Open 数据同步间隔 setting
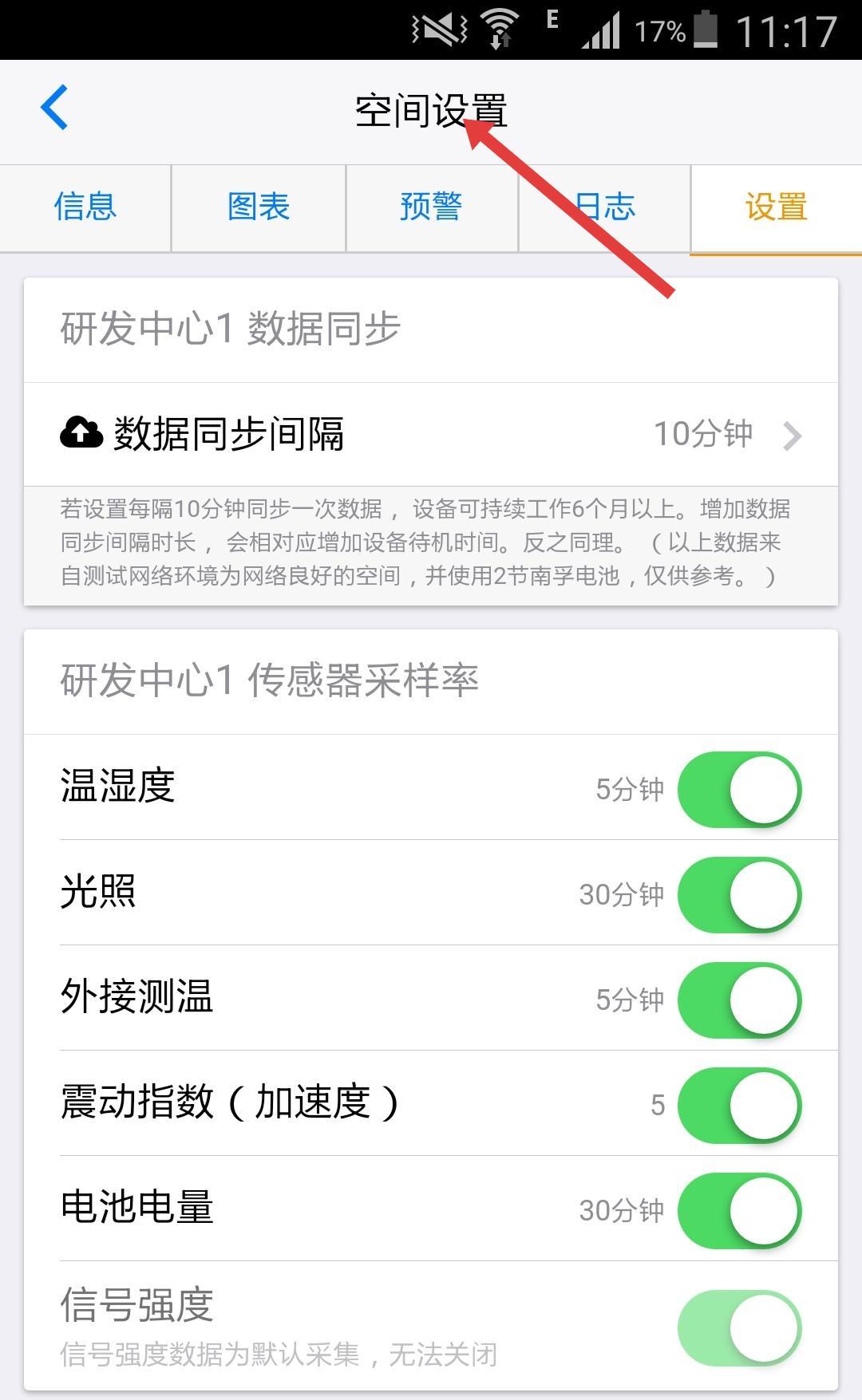Screen dimensions: 862x1400 coord(431,435)
